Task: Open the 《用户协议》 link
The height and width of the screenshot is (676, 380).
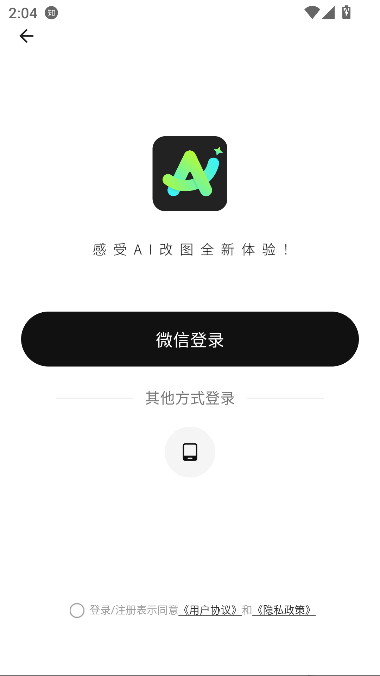Action: 210,610
